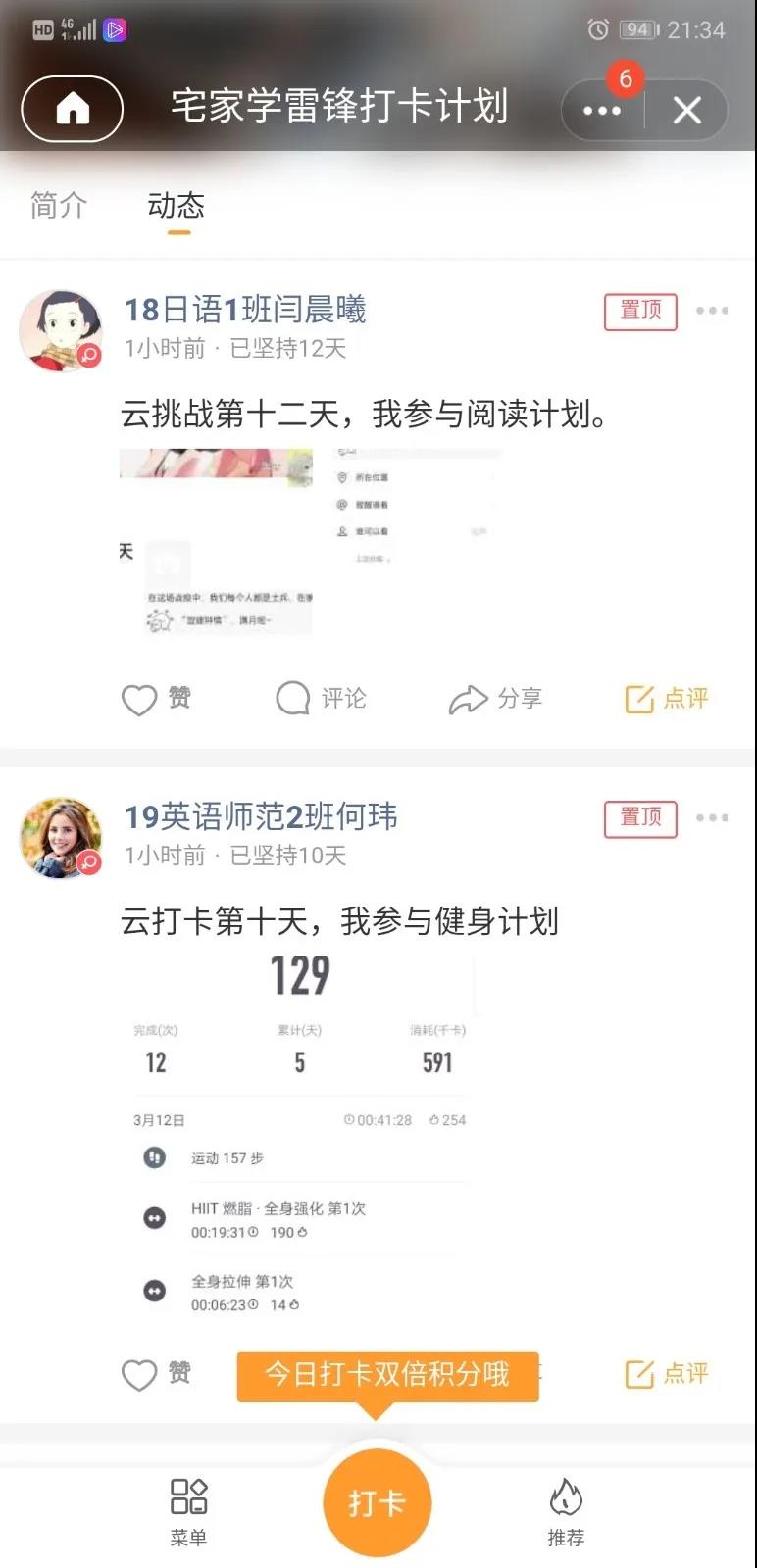Go to the mini program home icon
The image size is (757, 1568).
(x=73, y=109)
